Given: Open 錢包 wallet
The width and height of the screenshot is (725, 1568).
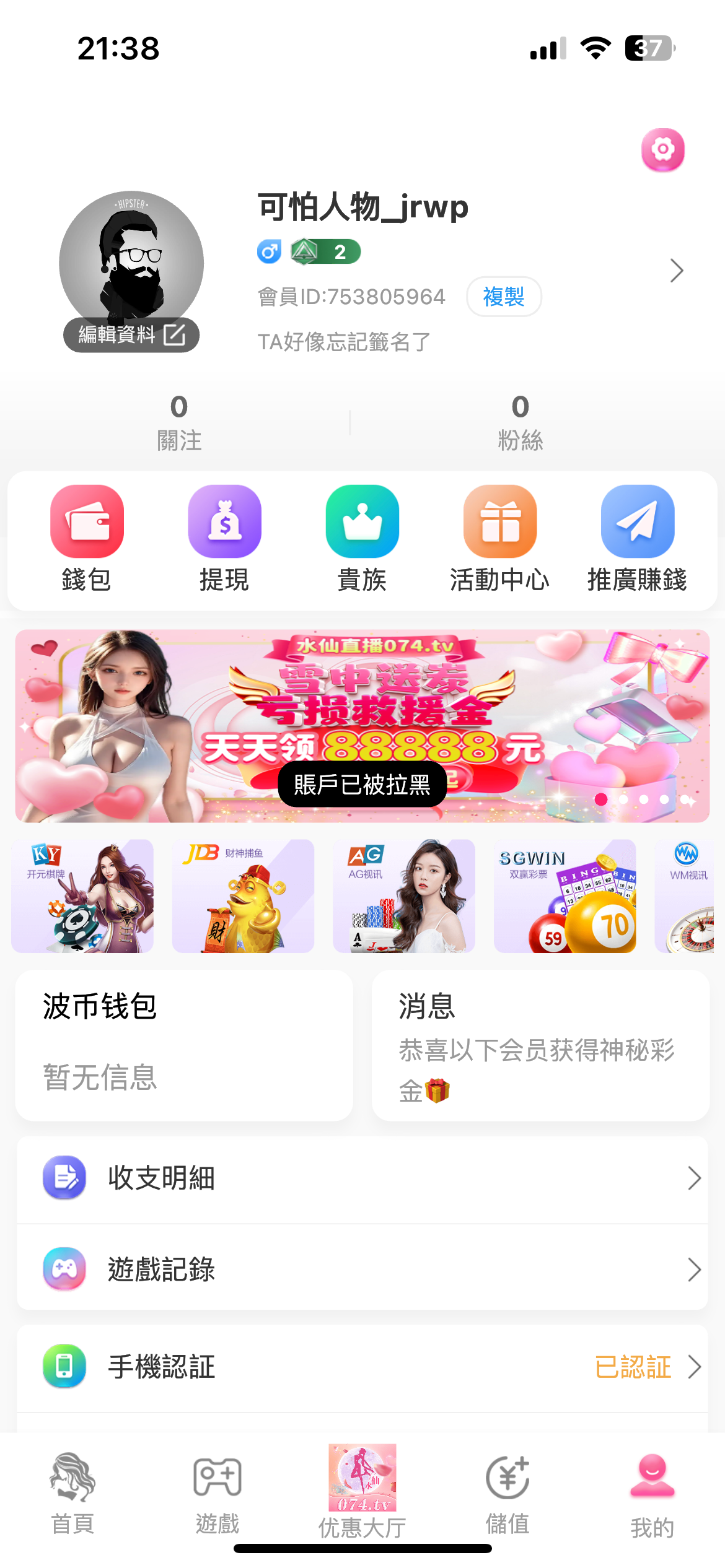Looking at the screenshot, I should (x=87, y=538).
